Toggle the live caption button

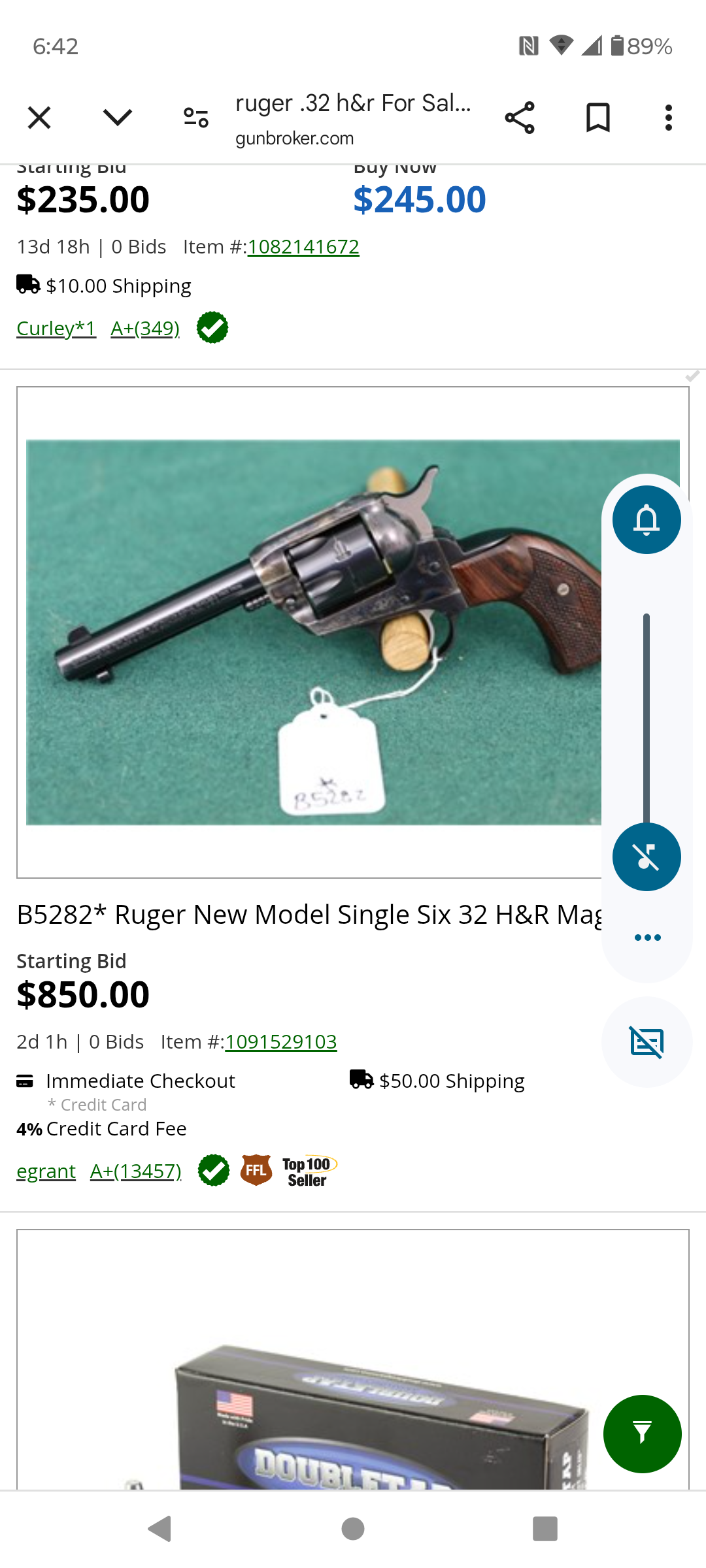[x=647, y=1042]
